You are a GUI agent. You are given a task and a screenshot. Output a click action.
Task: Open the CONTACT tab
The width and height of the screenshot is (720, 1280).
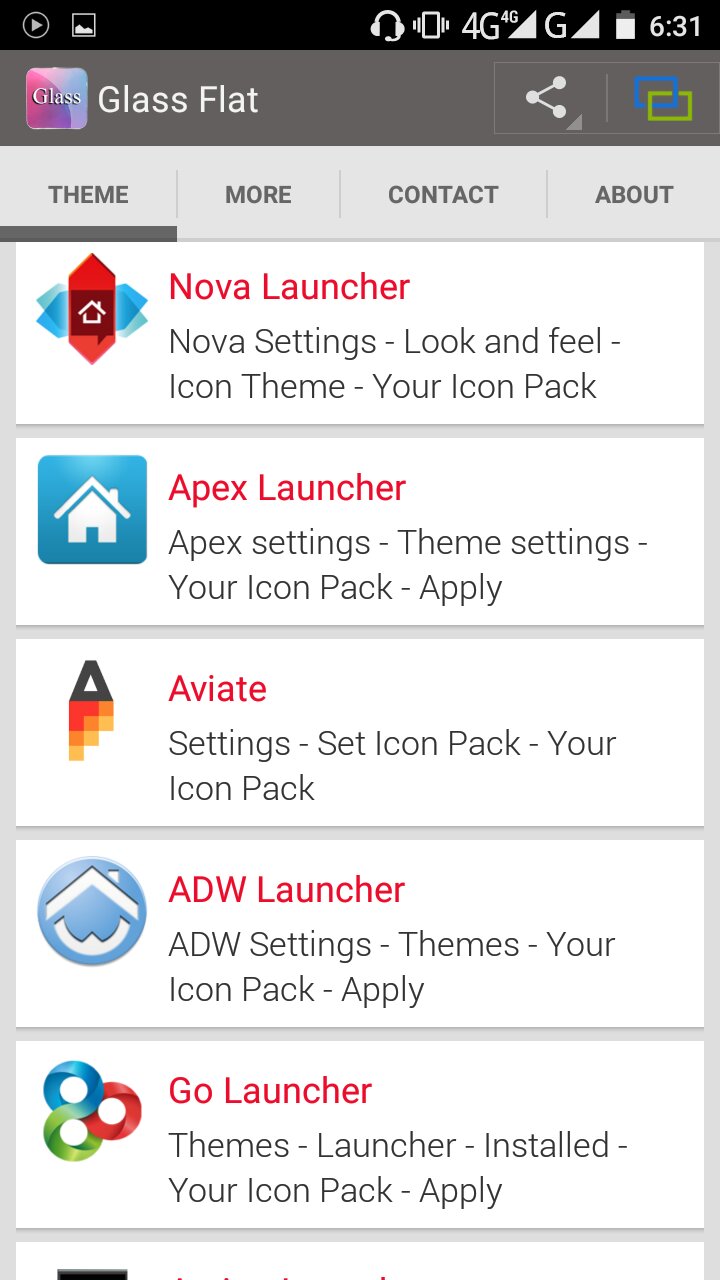click(443, 194)
